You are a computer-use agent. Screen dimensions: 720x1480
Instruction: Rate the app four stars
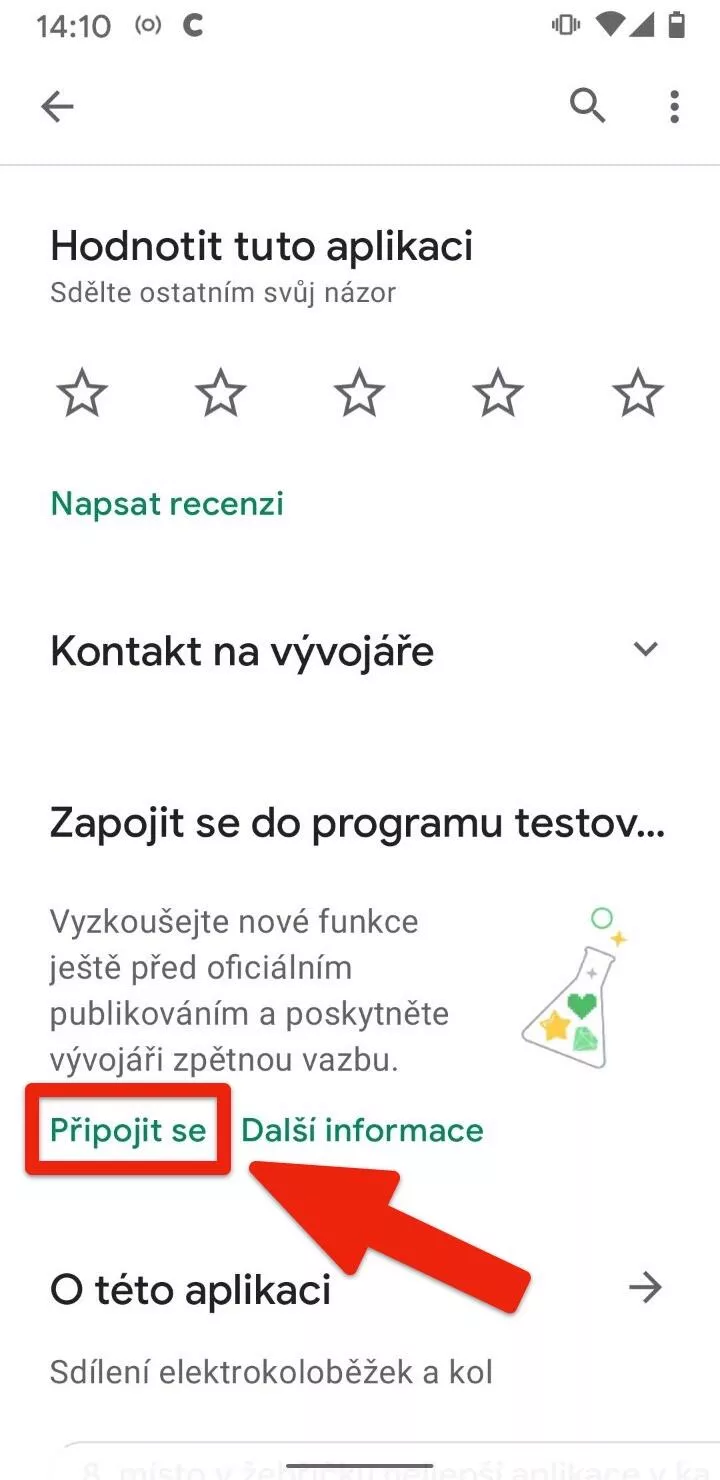498,392
